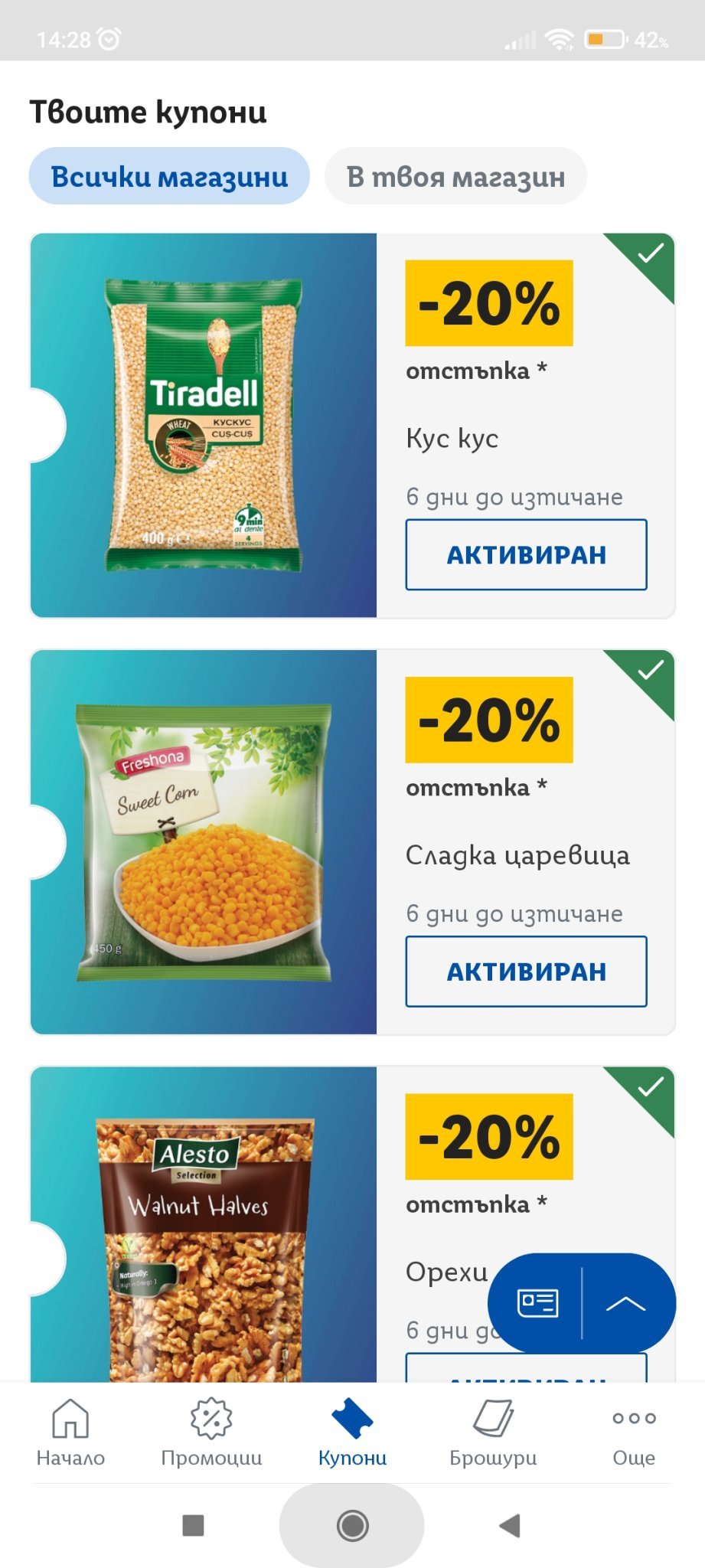Open the Alesto Орехи coupon card

pos(204,1240)
